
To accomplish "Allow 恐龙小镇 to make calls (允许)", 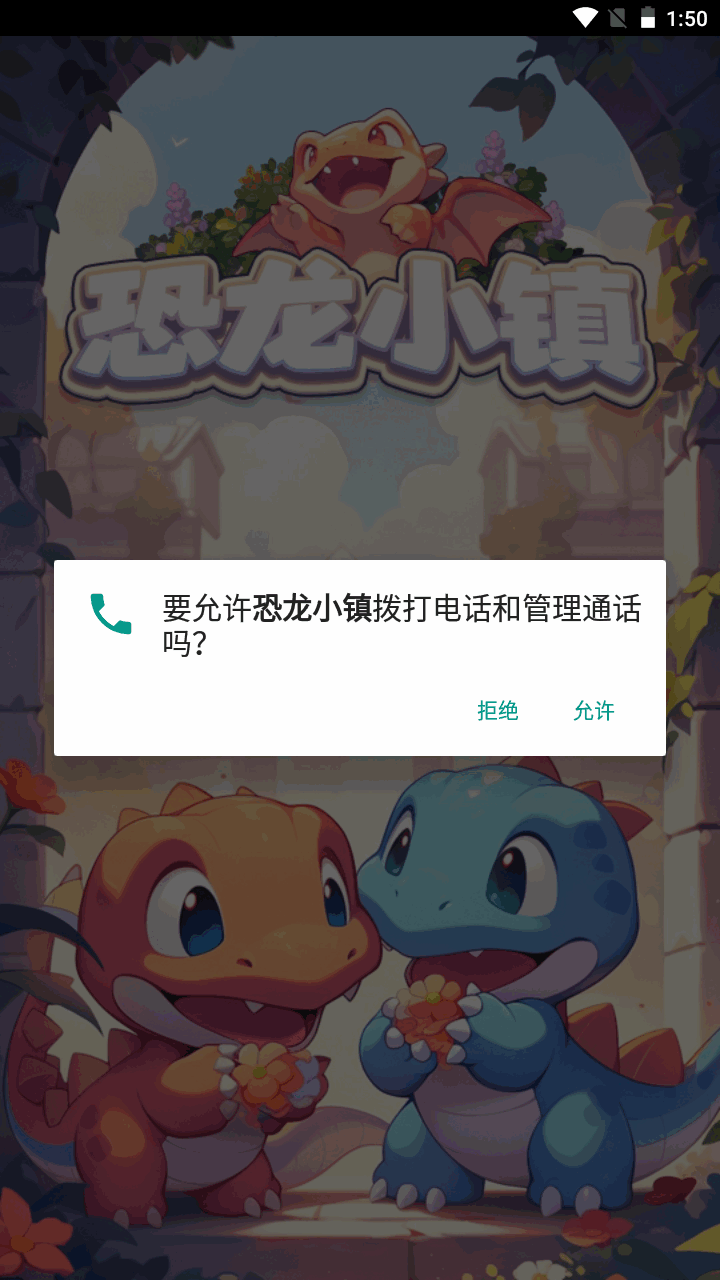I will pyautogui.click(x=593, y=711).
